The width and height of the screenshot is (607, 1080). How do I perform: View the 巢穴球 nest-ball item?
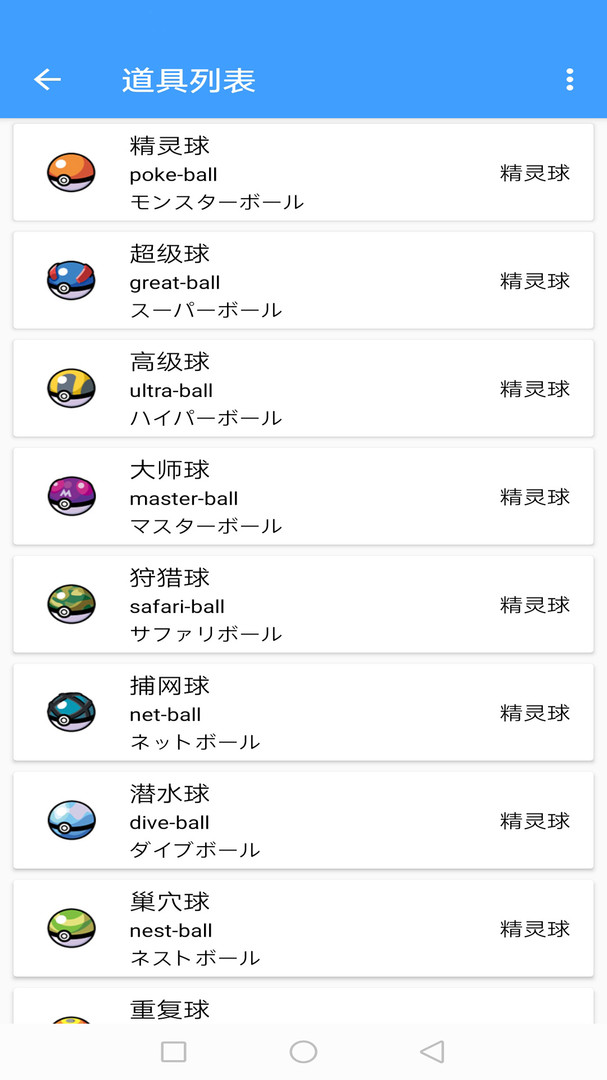point(303,929)
